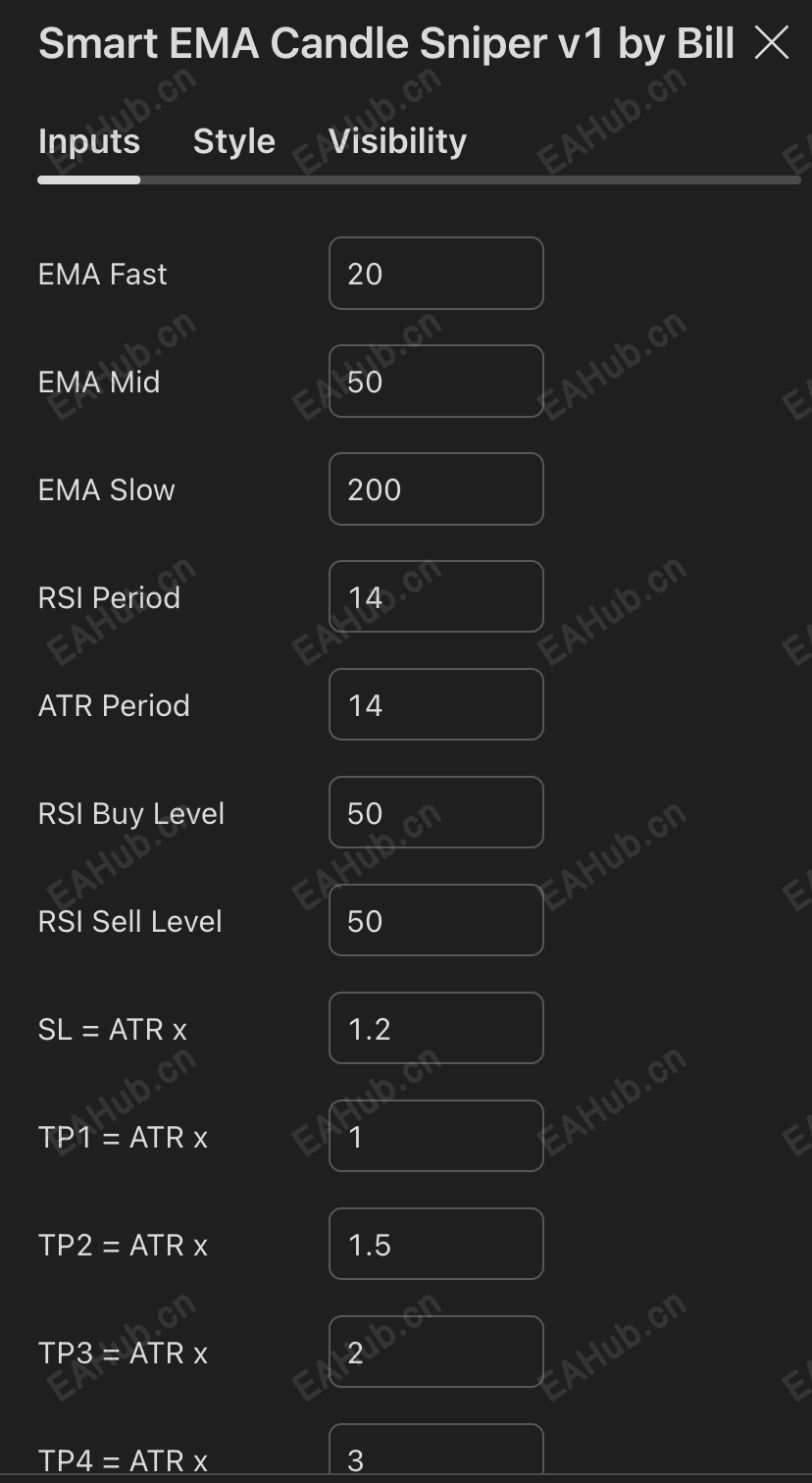Edit the EMA Slow value field

click(x=435, y=489)
